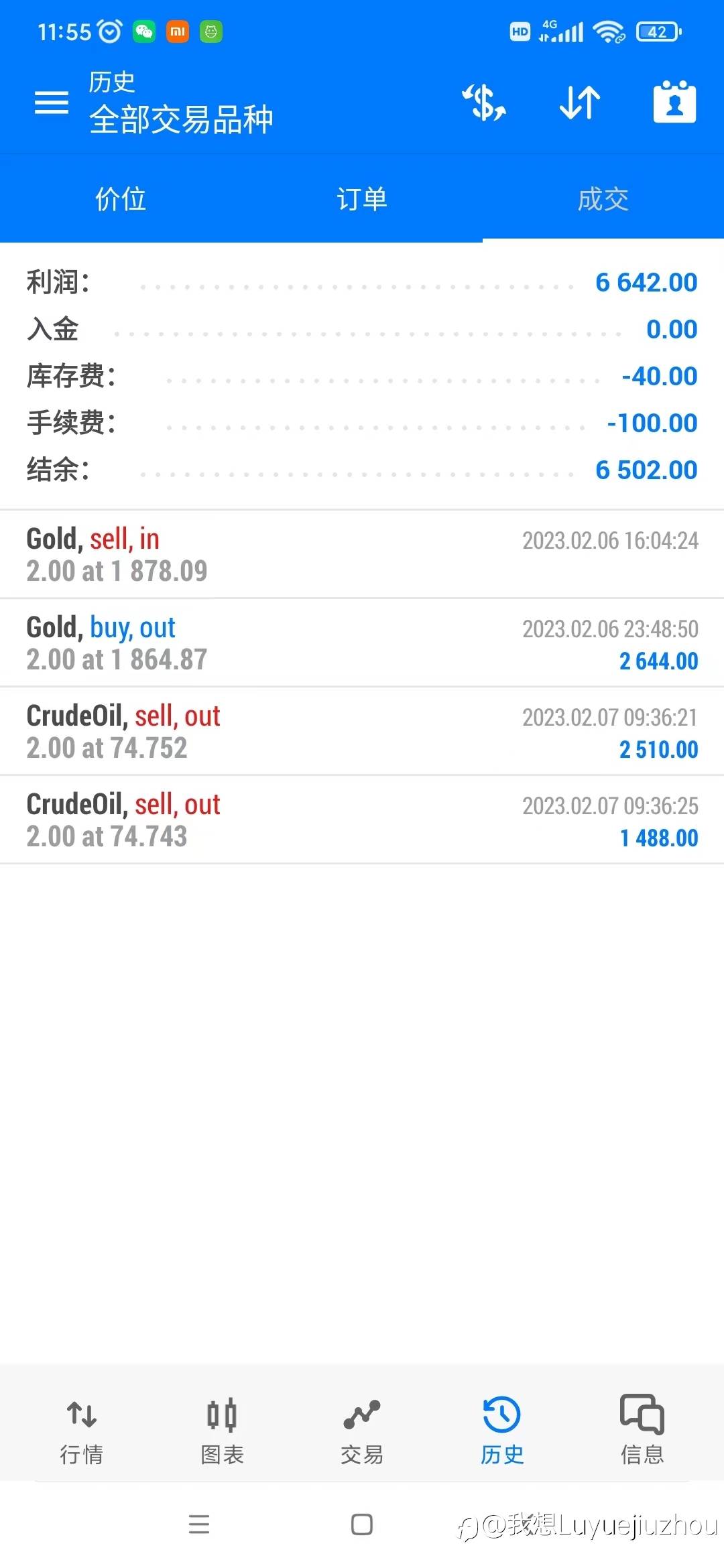Open the 信息 messages tab

642,1431
